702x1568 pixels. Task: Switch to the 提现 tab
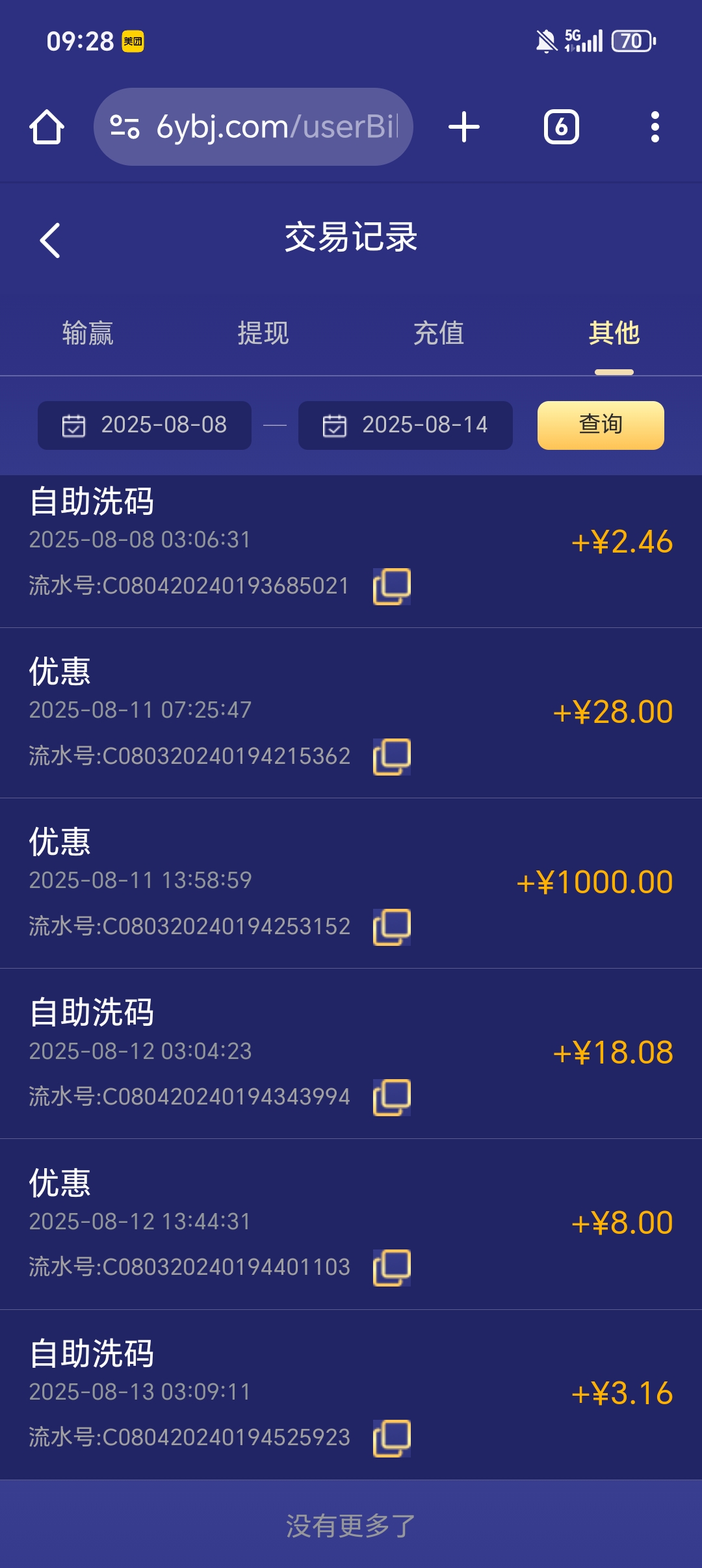tap(263, 334)
